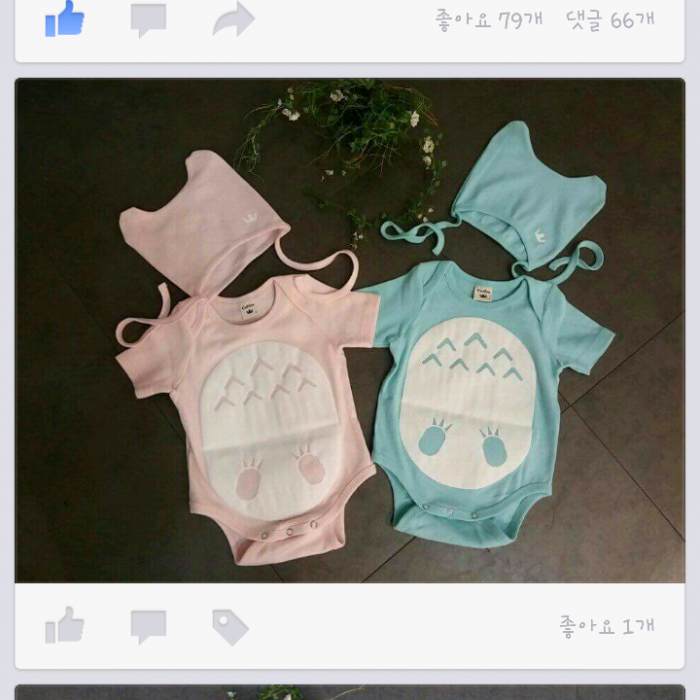Comment on the baby bodysuit photo
The height and width of the screenshot is (700, 700).
click(148, 627)
